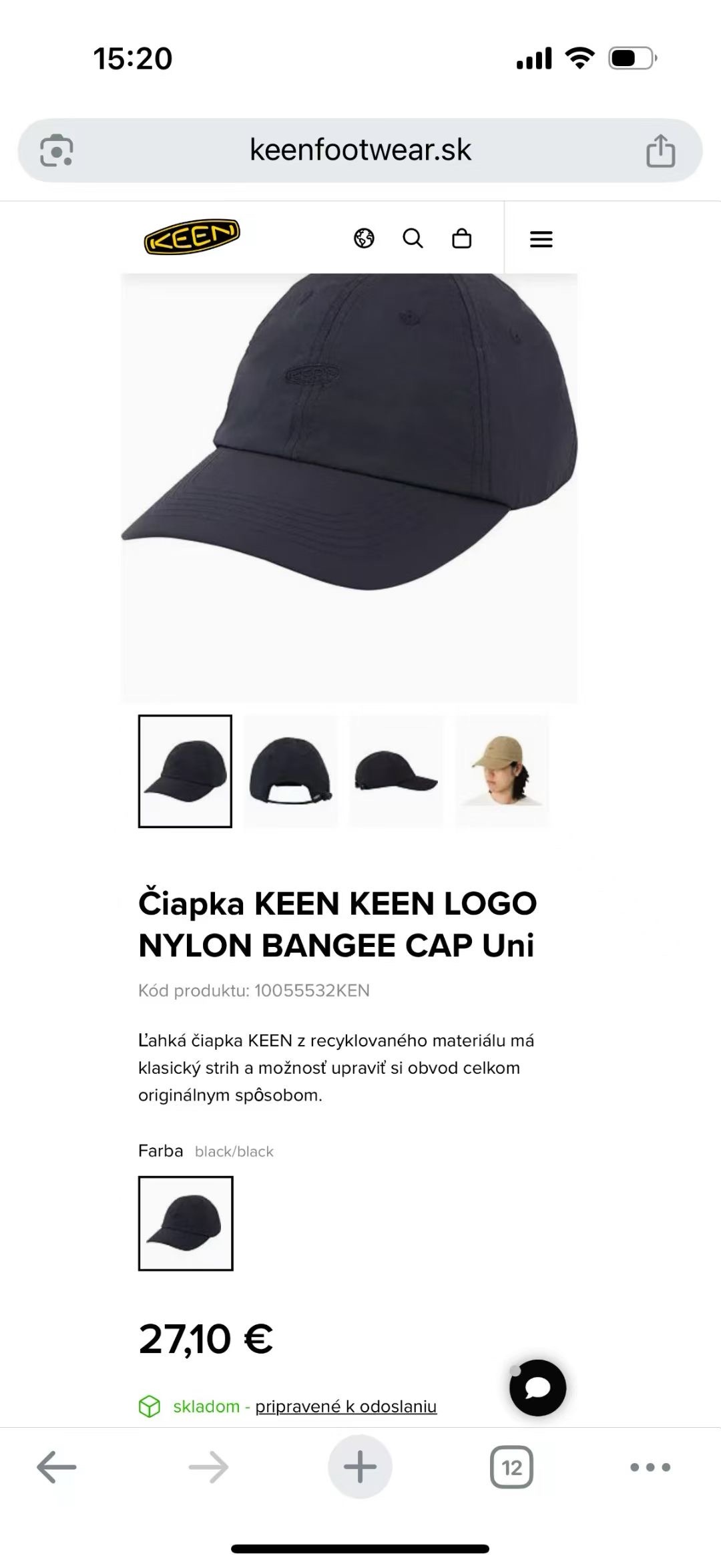Tap the keenfootwear.sk address bar
The width and height of the screenshot is (721, 1568).
pyautogui.click(x=360, y=150)
